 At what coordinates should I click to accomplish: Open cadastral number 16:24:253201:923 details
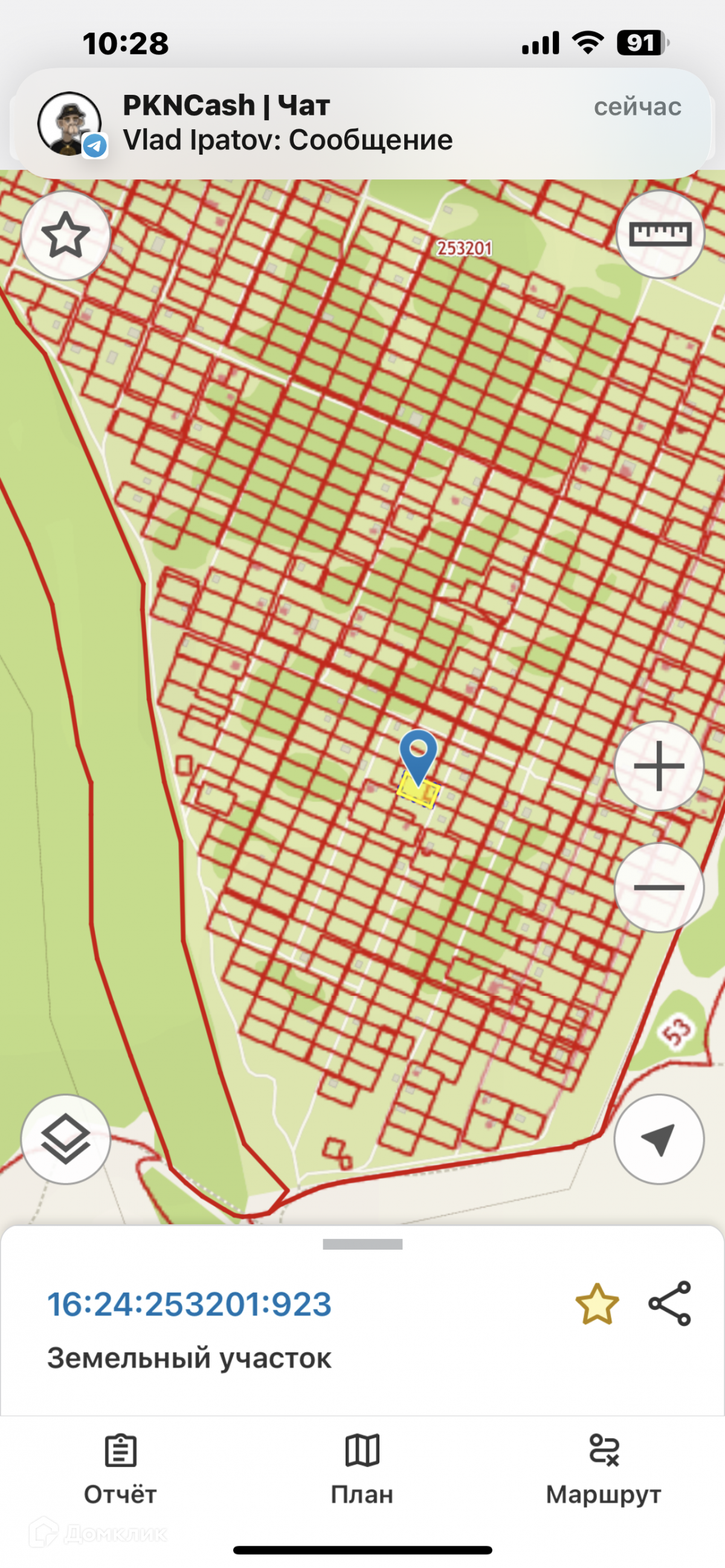pos(189,1304)
